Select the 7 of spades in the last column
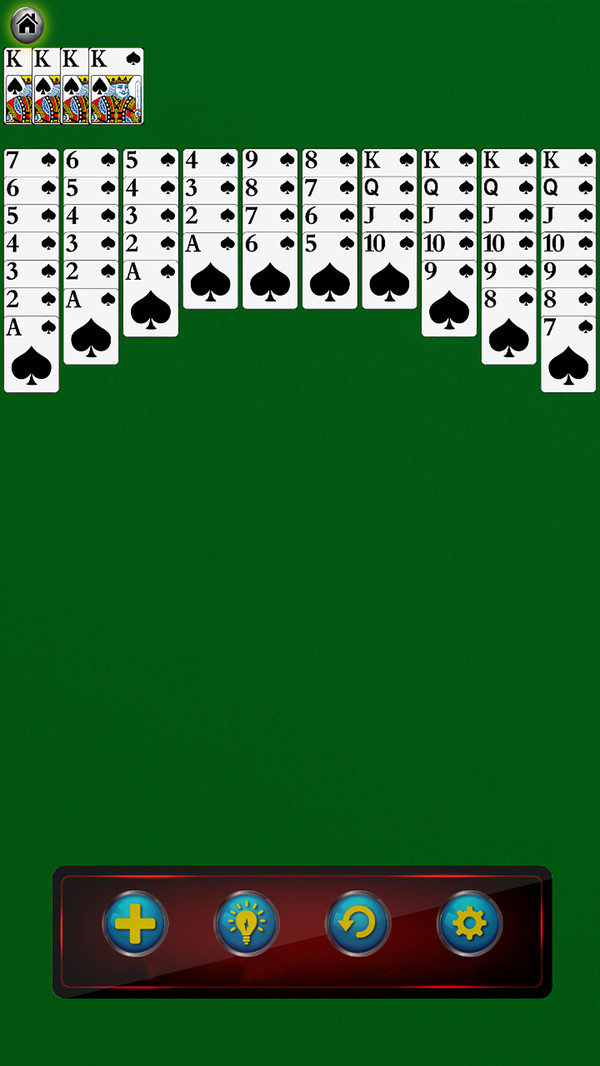 click(568, 355)
